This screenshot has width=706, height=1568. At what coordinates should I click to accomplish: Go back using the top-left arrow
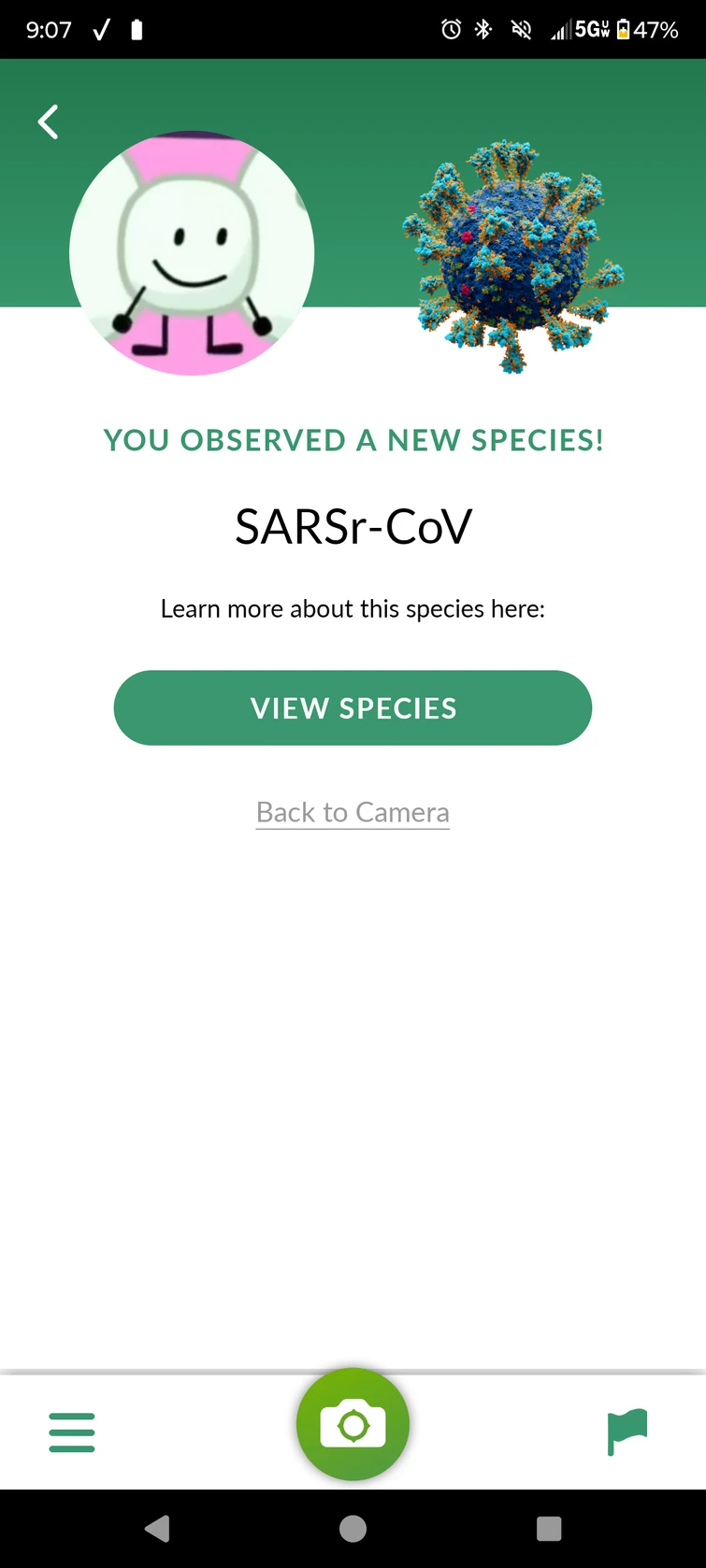click(48, 121)
